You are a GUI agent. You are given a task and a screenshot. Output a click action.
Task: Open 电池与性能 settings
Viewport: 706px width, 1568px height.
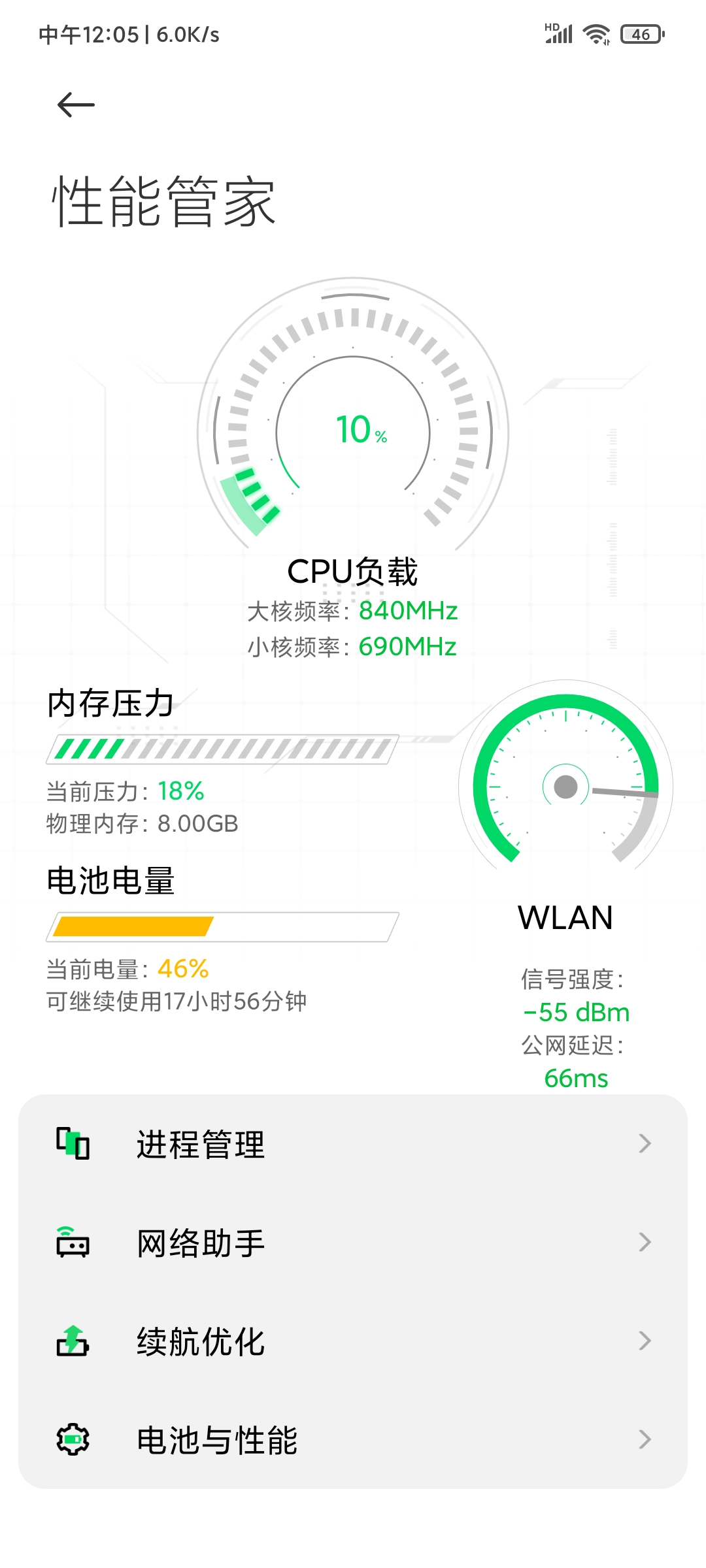click(353, 1440)
